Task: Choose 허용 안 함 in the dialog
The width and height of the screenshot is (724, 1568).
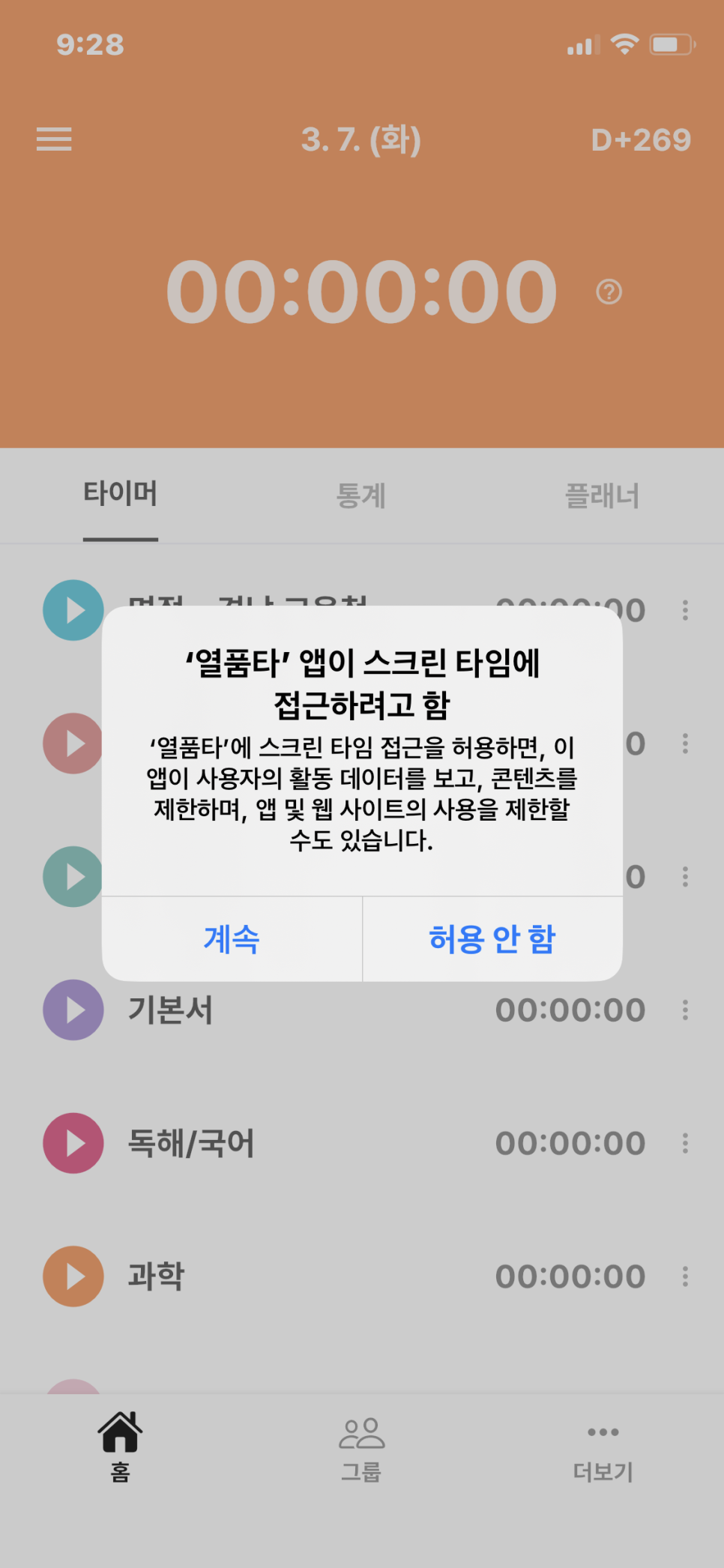Action: tap(492, 939)
